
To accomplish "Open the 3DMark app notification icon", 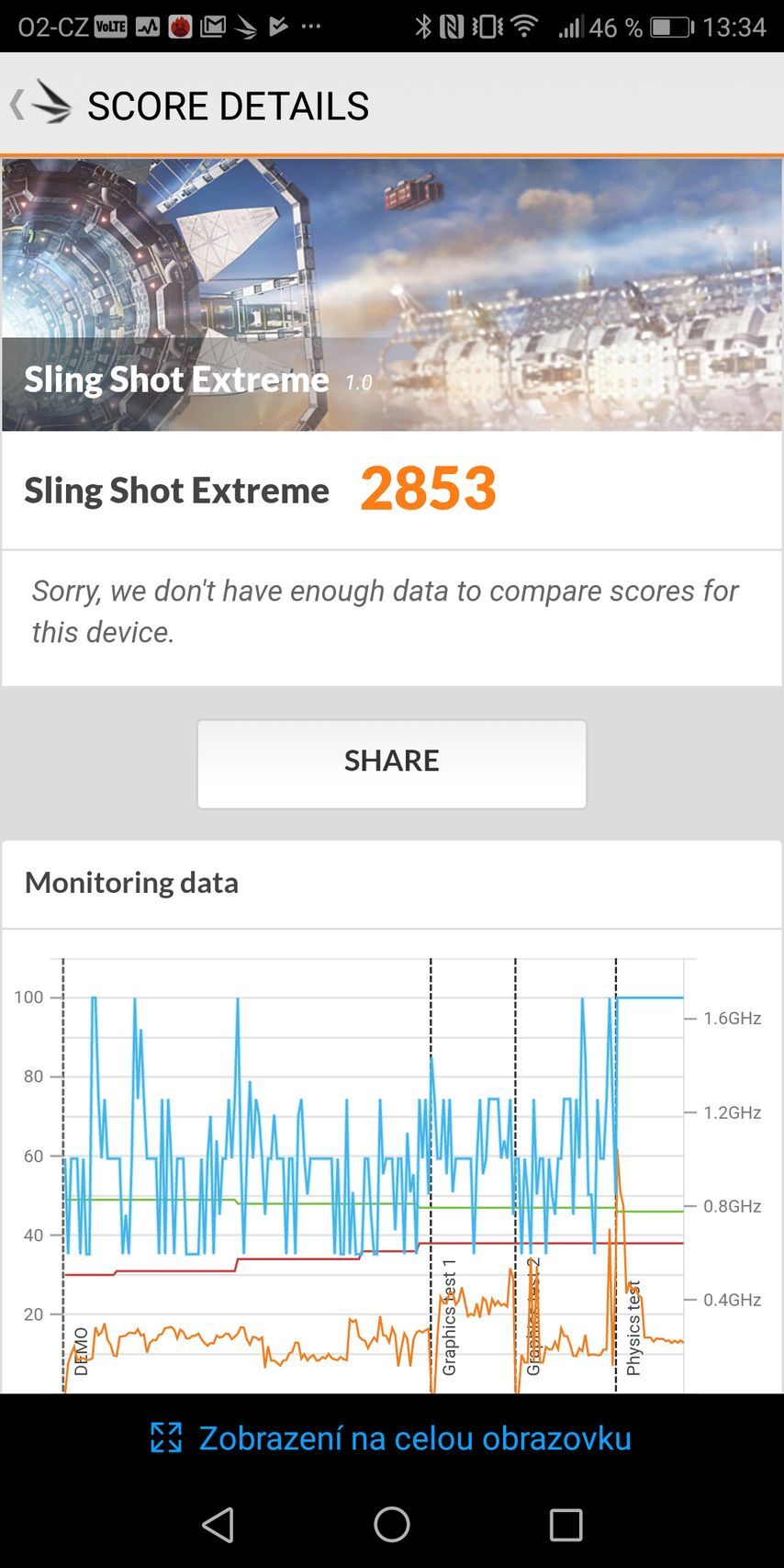I will pyautogui.click(x=246, y=26).
